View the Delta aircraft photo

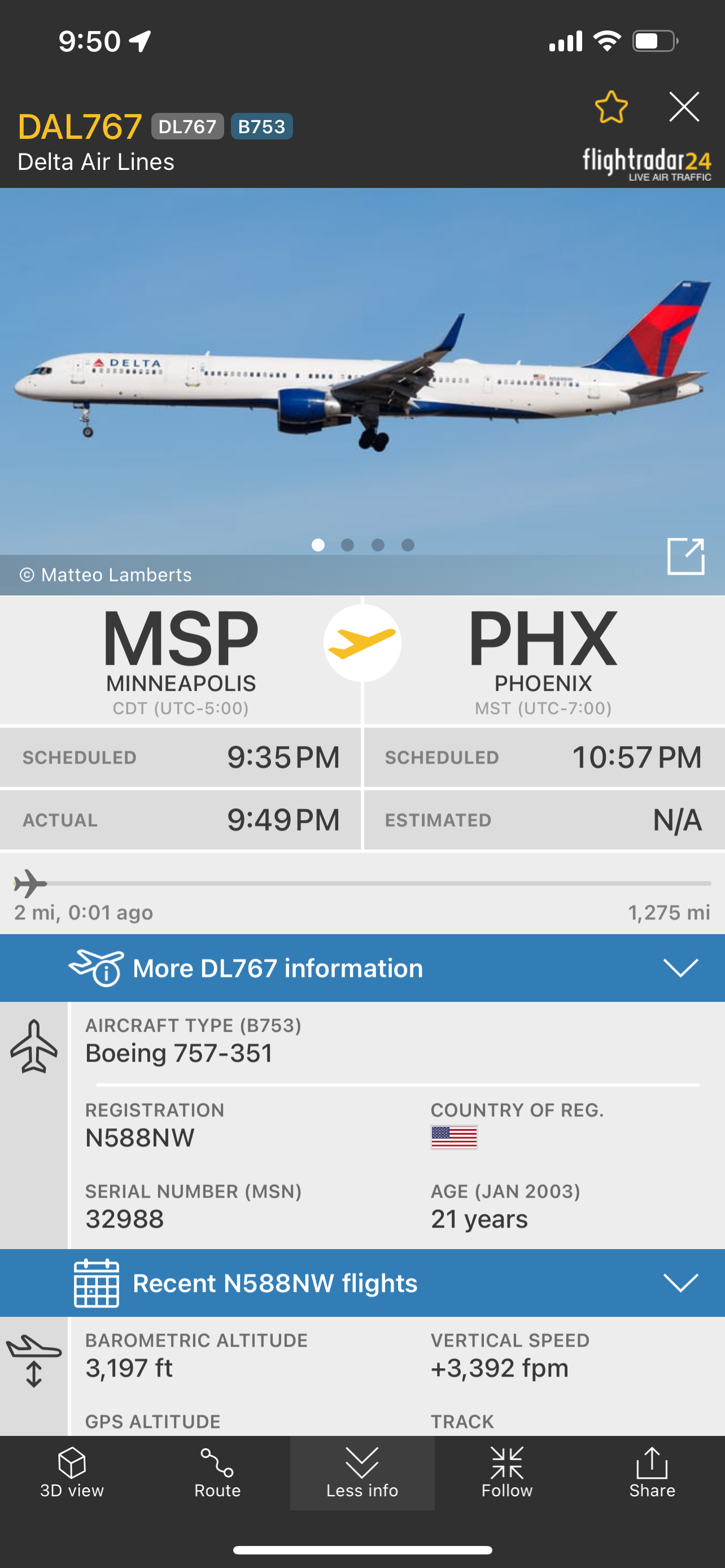click(362, 378)
